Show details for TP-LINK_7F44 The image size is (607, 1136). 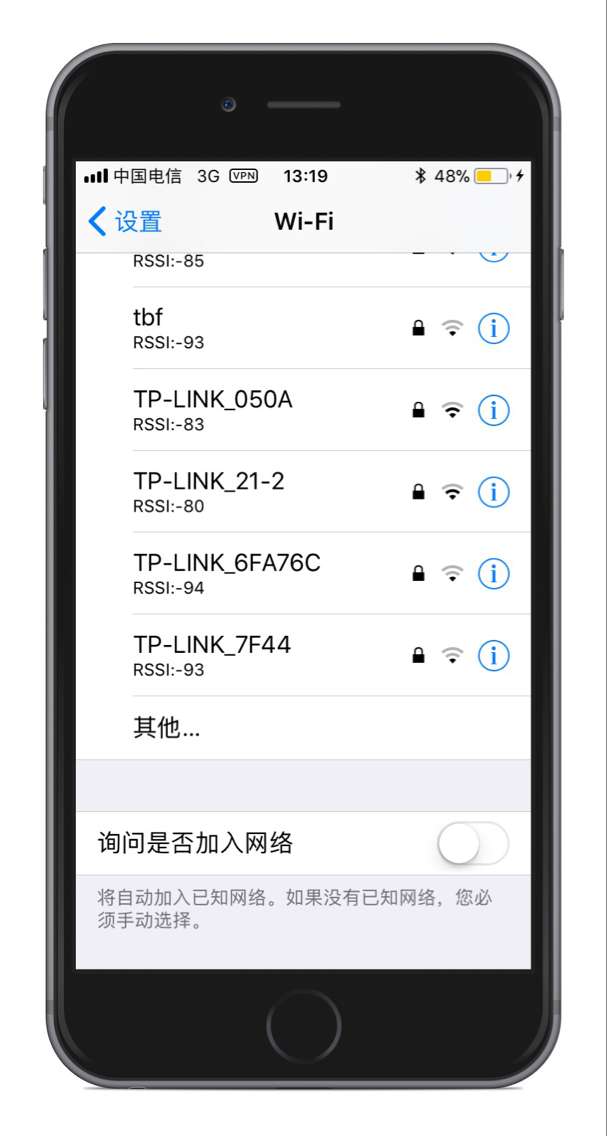493,656
